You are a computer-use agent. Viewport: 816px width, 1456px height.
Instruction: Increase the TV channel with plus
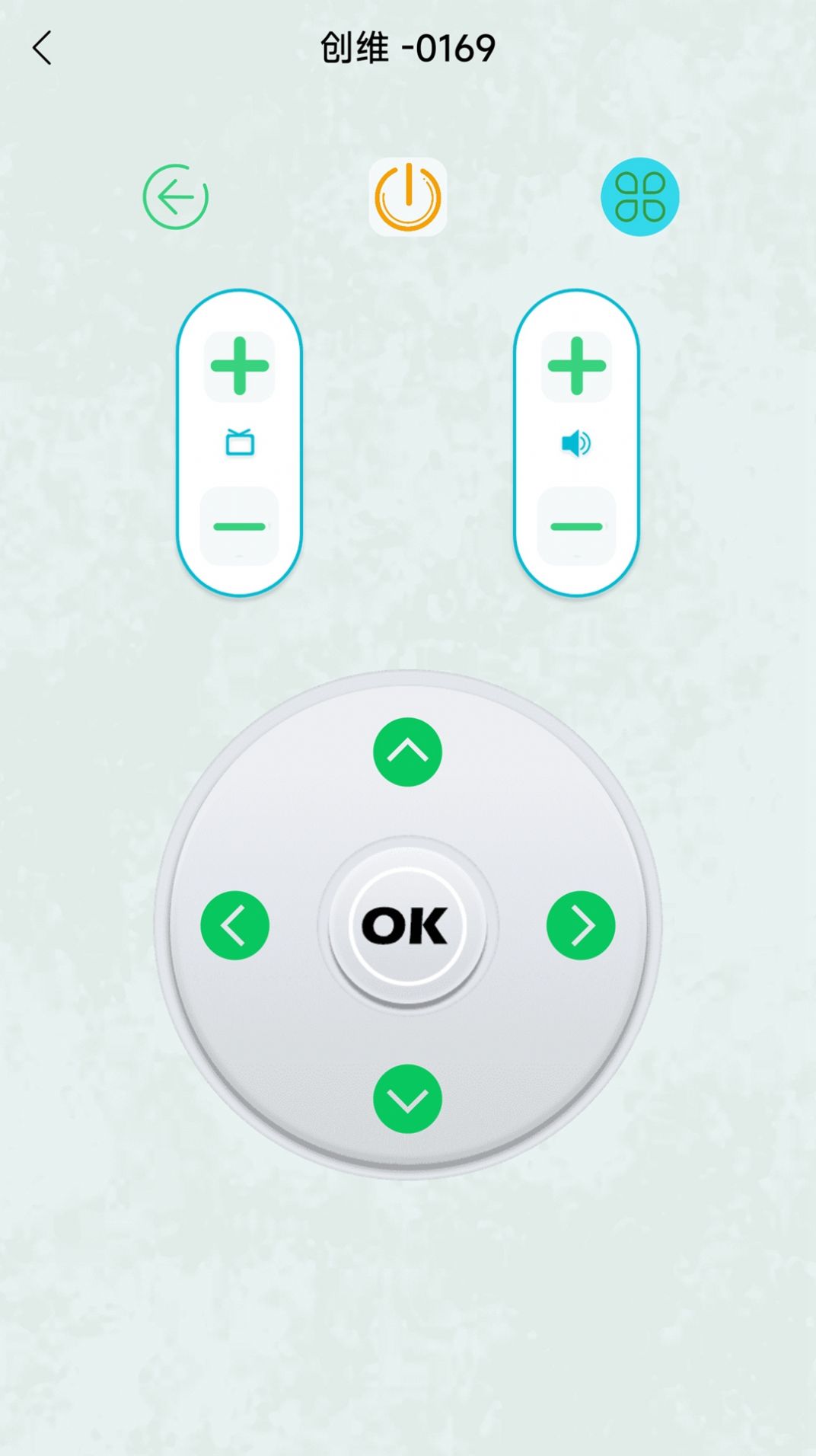[240, 366]
